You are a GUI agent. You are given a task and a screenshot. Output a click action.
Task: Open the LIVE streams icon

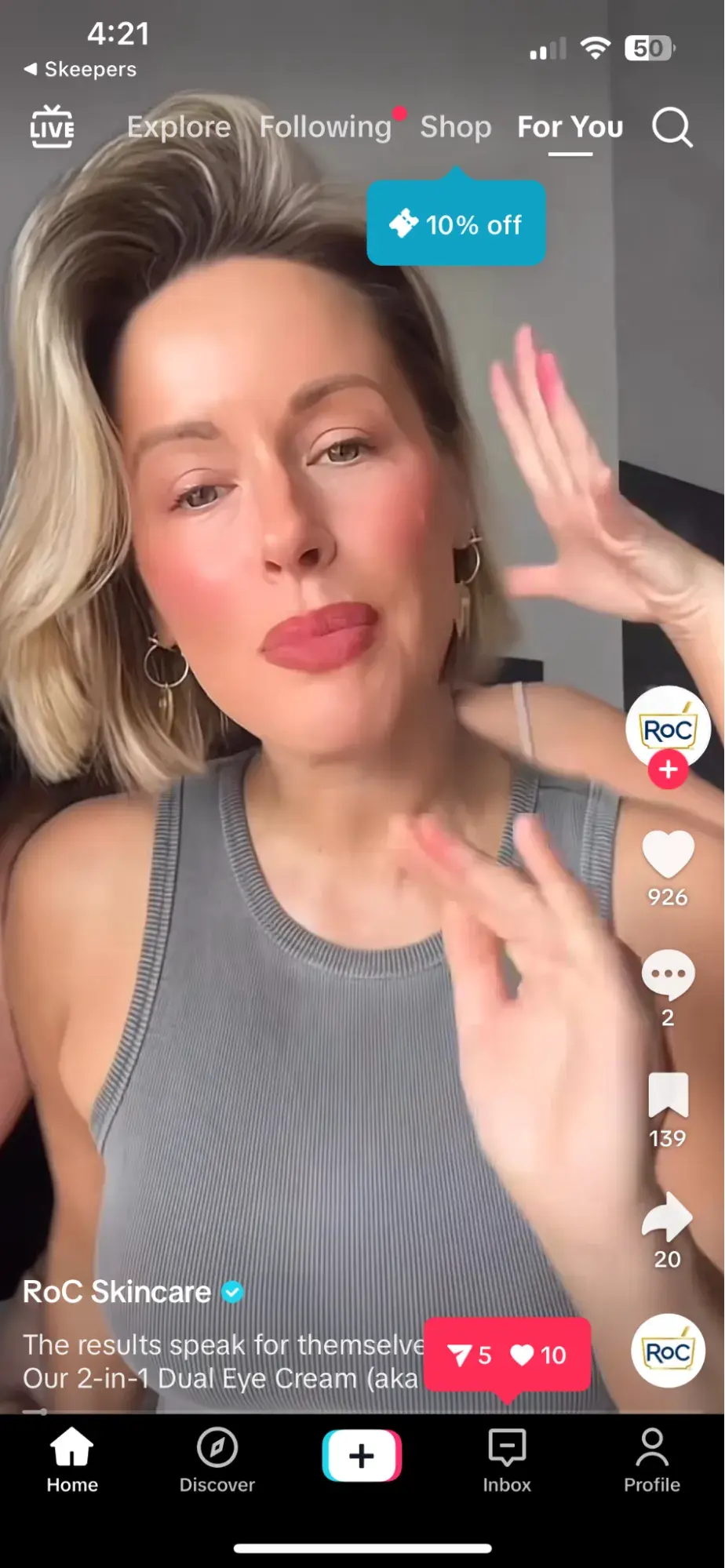point(53,126)
